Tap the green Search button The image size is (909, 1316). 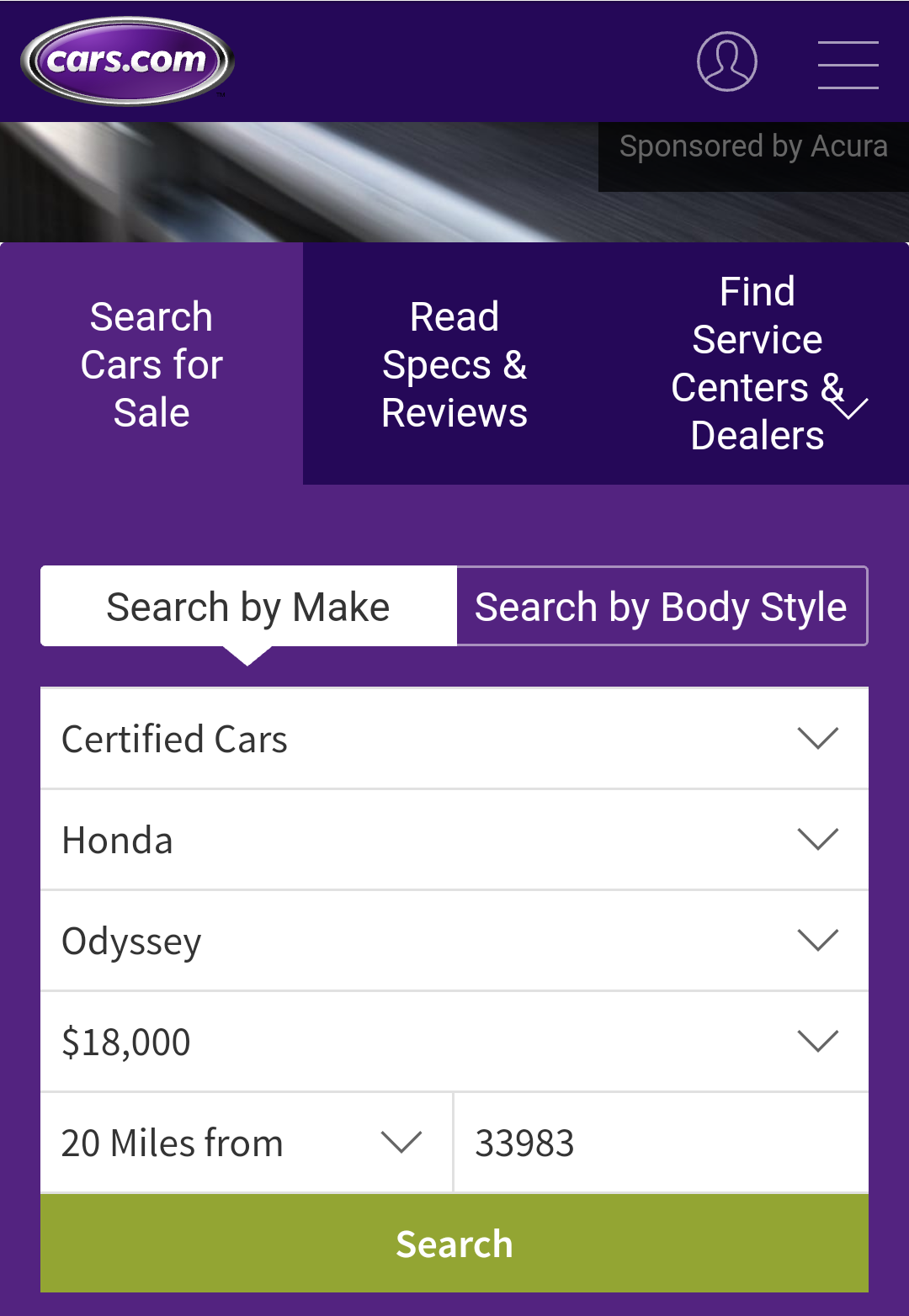[454, 1244]
